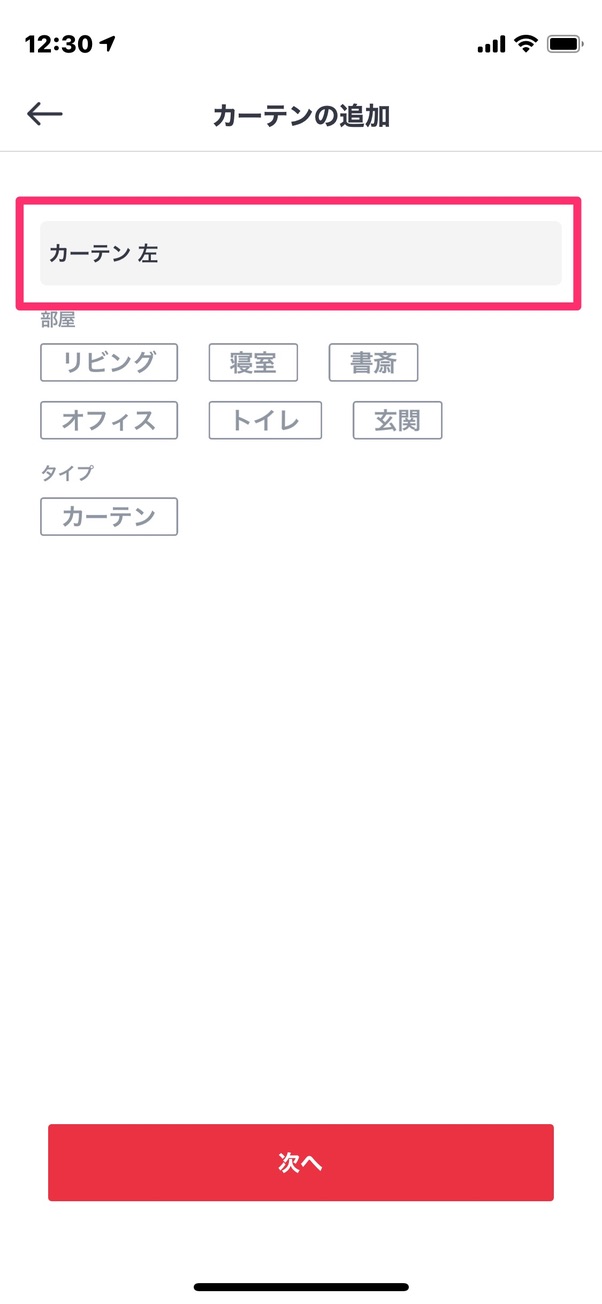Viewport: 602px width, 1304px height.
Task: Select the リビング room chip
Action: click(109, 362)
